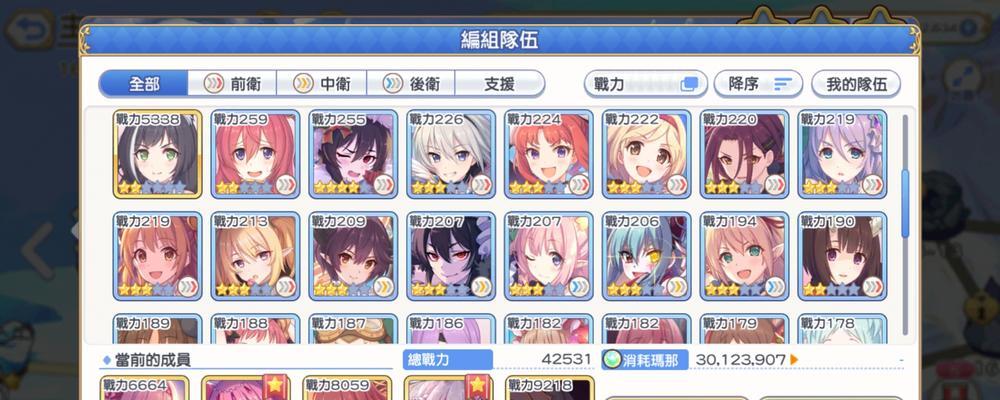Filter by 前衛 characters
The height and width of the screenshot is (400, 1000).
click(232, 84)
